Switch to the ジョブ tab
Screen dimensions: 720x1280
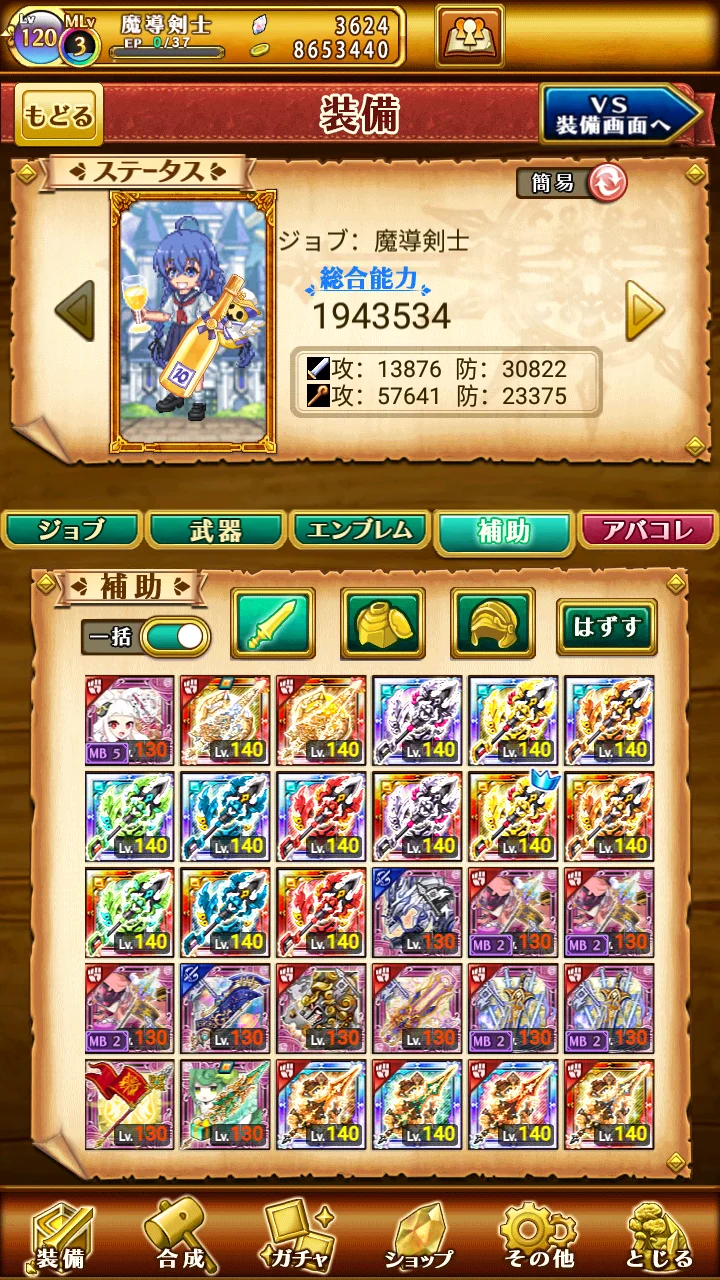[x=72, y=531]
